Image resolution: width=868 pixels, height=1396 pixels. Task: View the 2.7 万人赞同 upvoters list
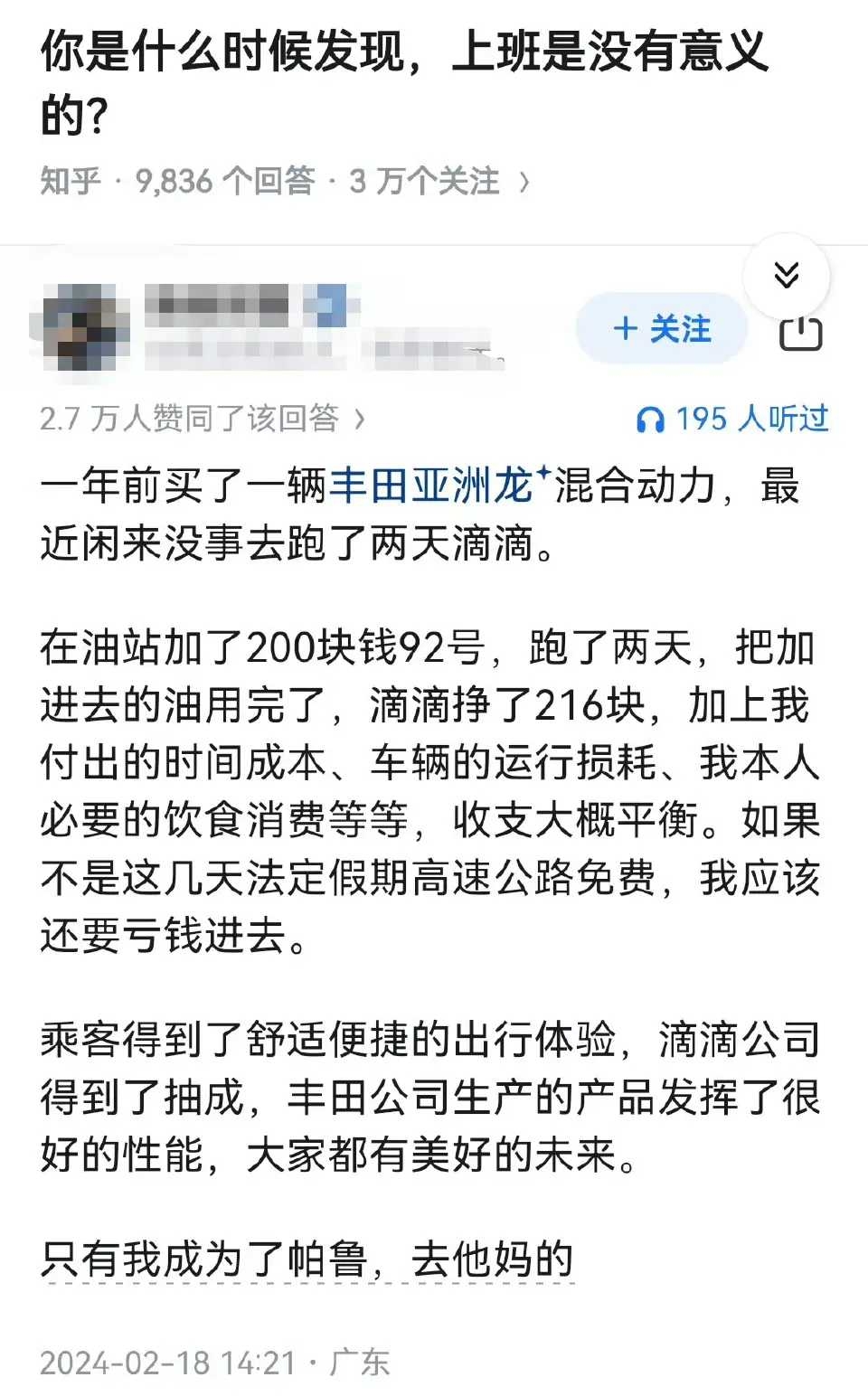[202, 418]
